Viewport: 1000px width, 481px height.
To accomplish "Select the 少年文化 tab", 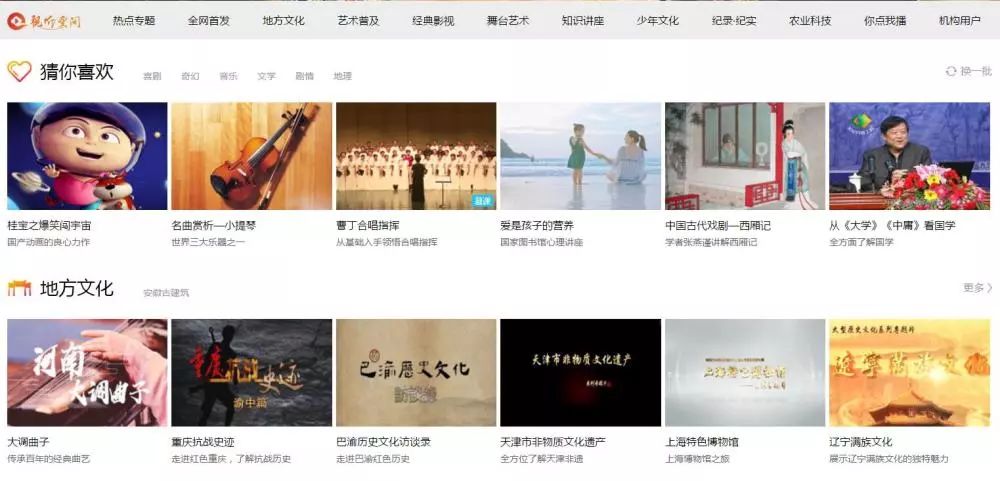I will [x=657, y=20].
